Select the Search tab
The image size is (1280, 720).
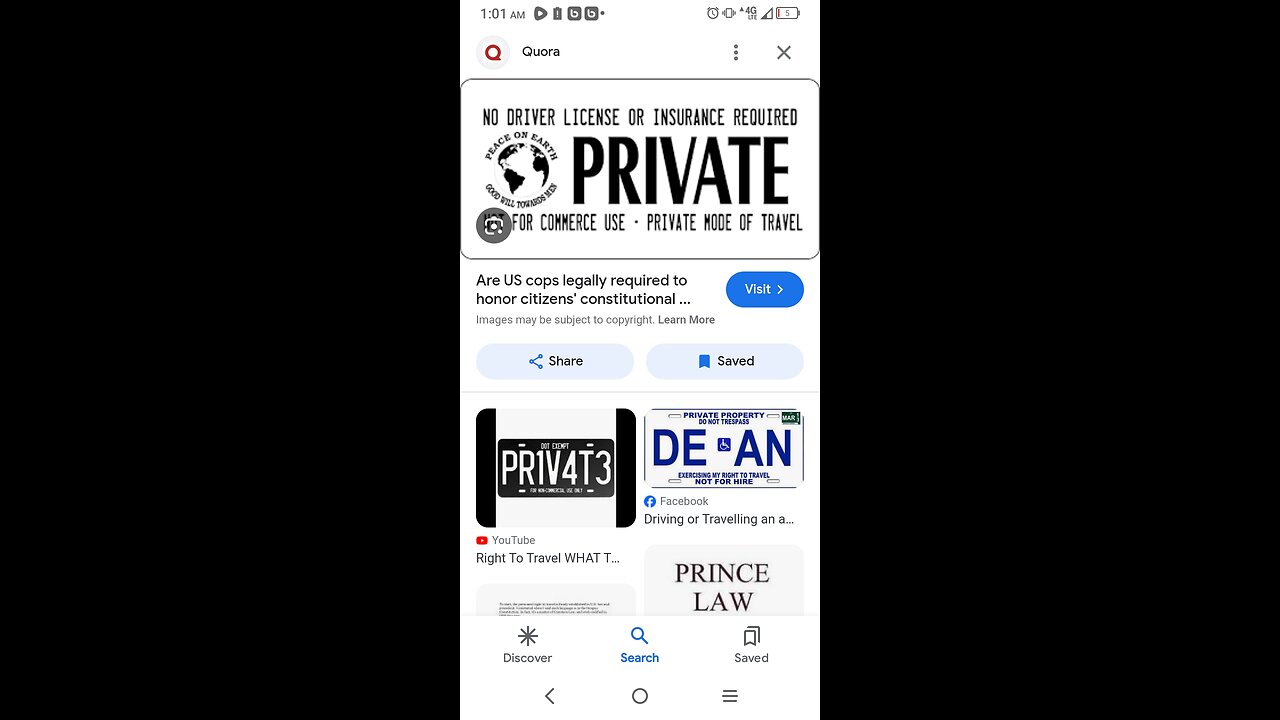pyautogui.click(x=639, y=645)
